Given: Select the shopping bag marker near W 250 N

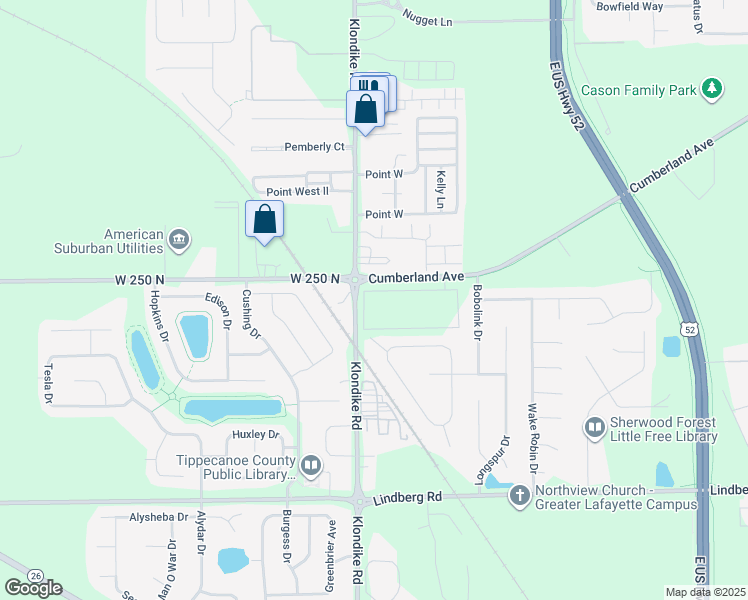Looking at the screenshot, I should [264, 219].
